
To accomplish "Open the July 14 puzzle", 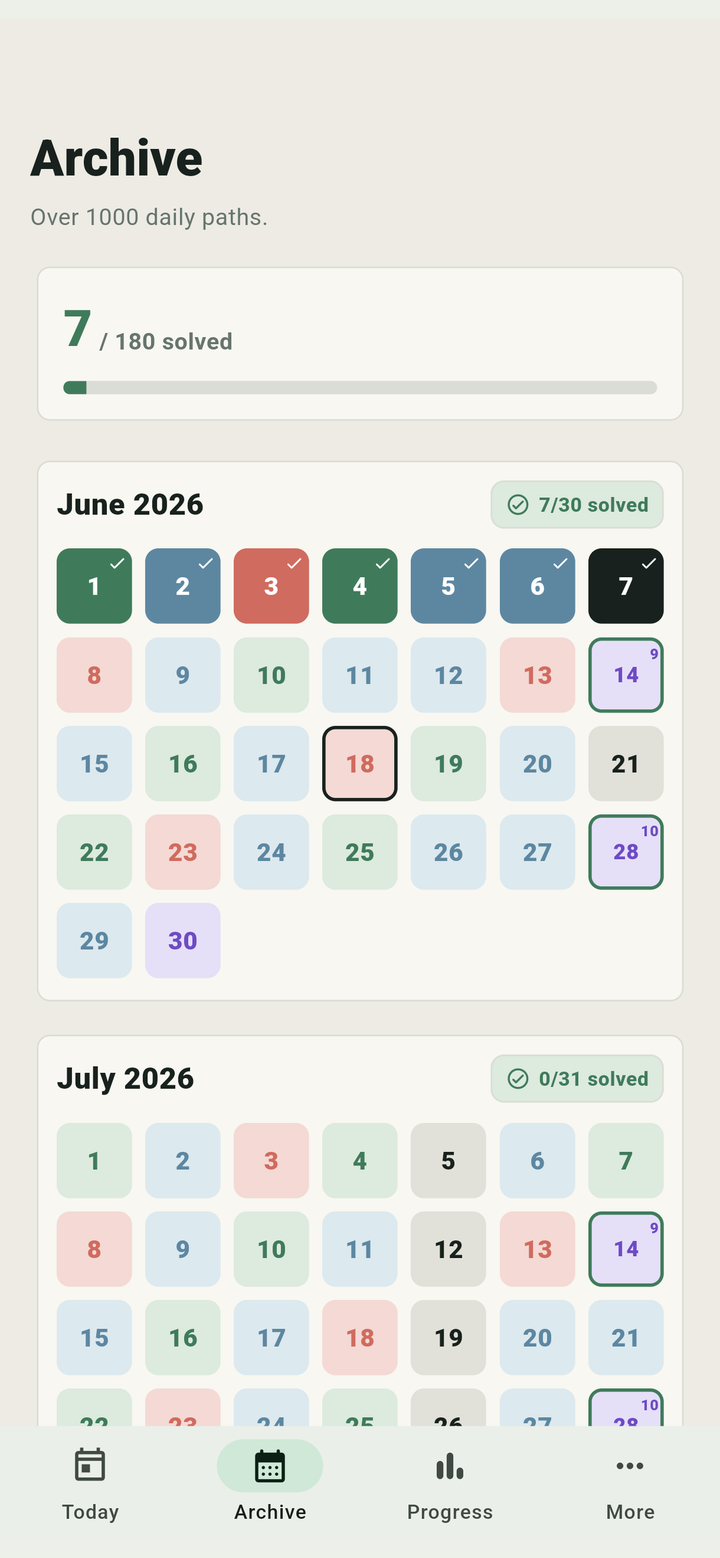I will tap(626, 1249).
